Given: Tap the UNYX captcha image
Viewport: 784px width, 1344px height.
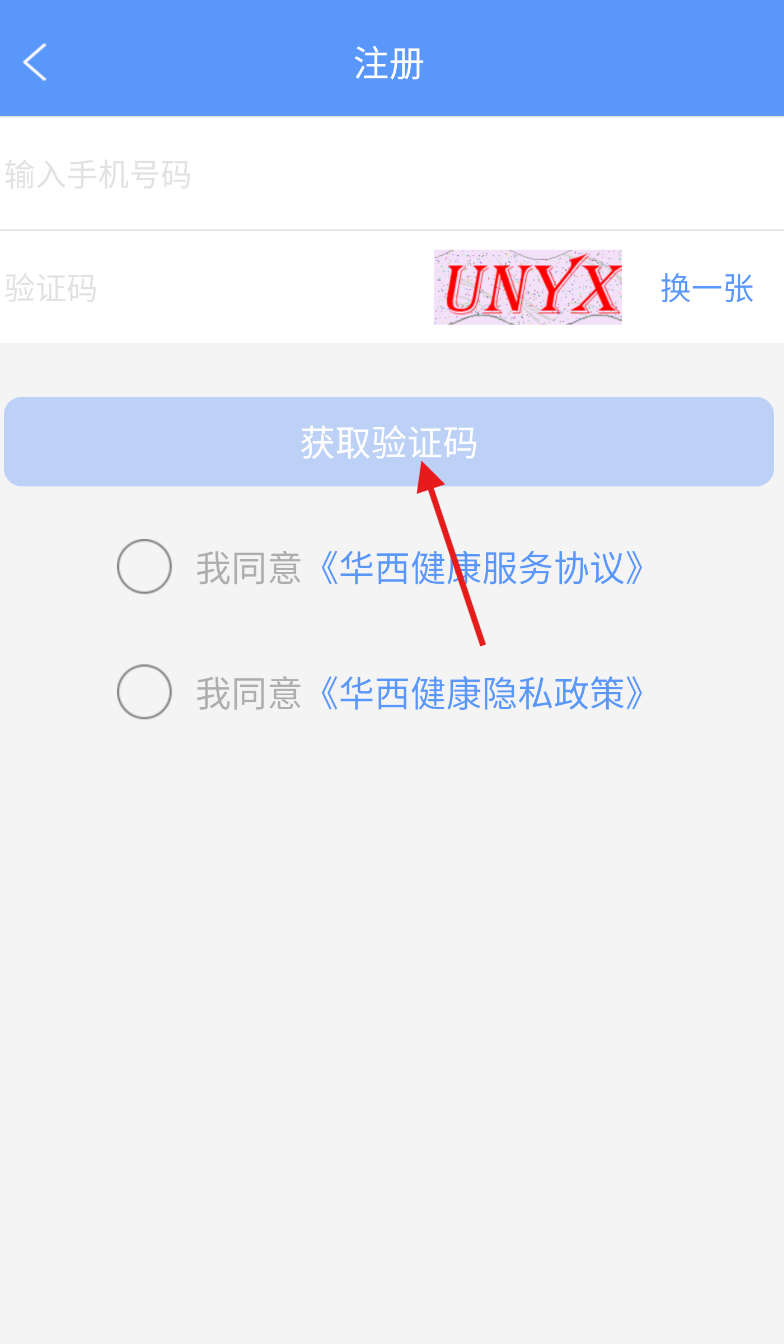Looking at the screenshot, I should coord(528,287).
